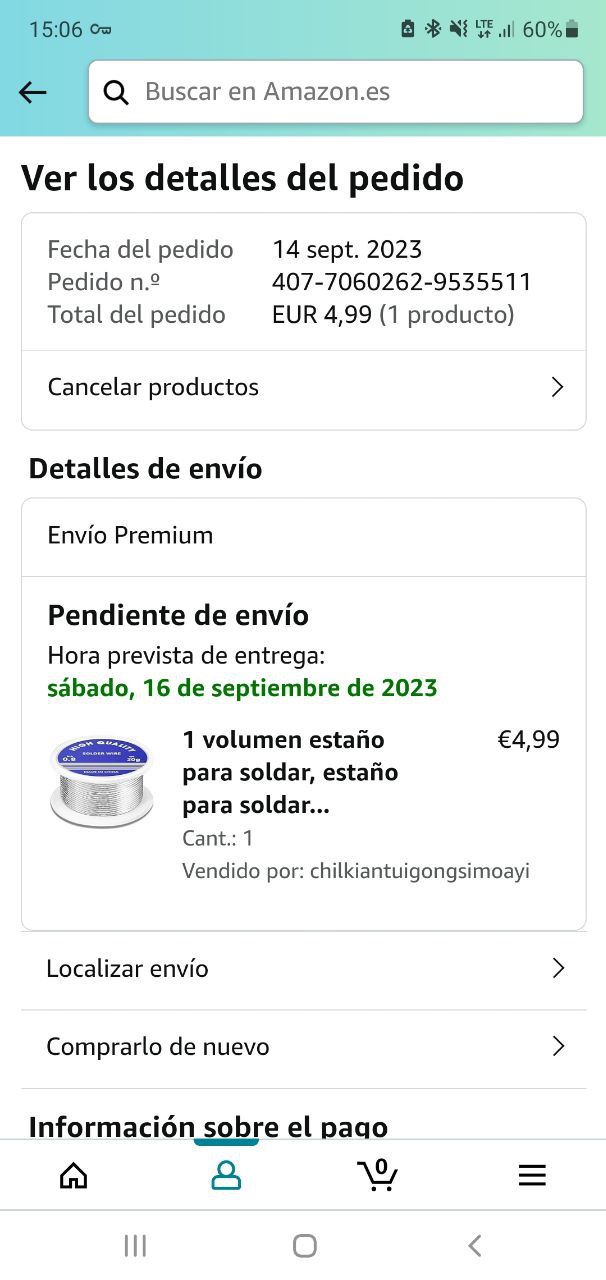Open the estaño para soldar product title
This screenshot has height=1280, width=606.
[290, 772]
